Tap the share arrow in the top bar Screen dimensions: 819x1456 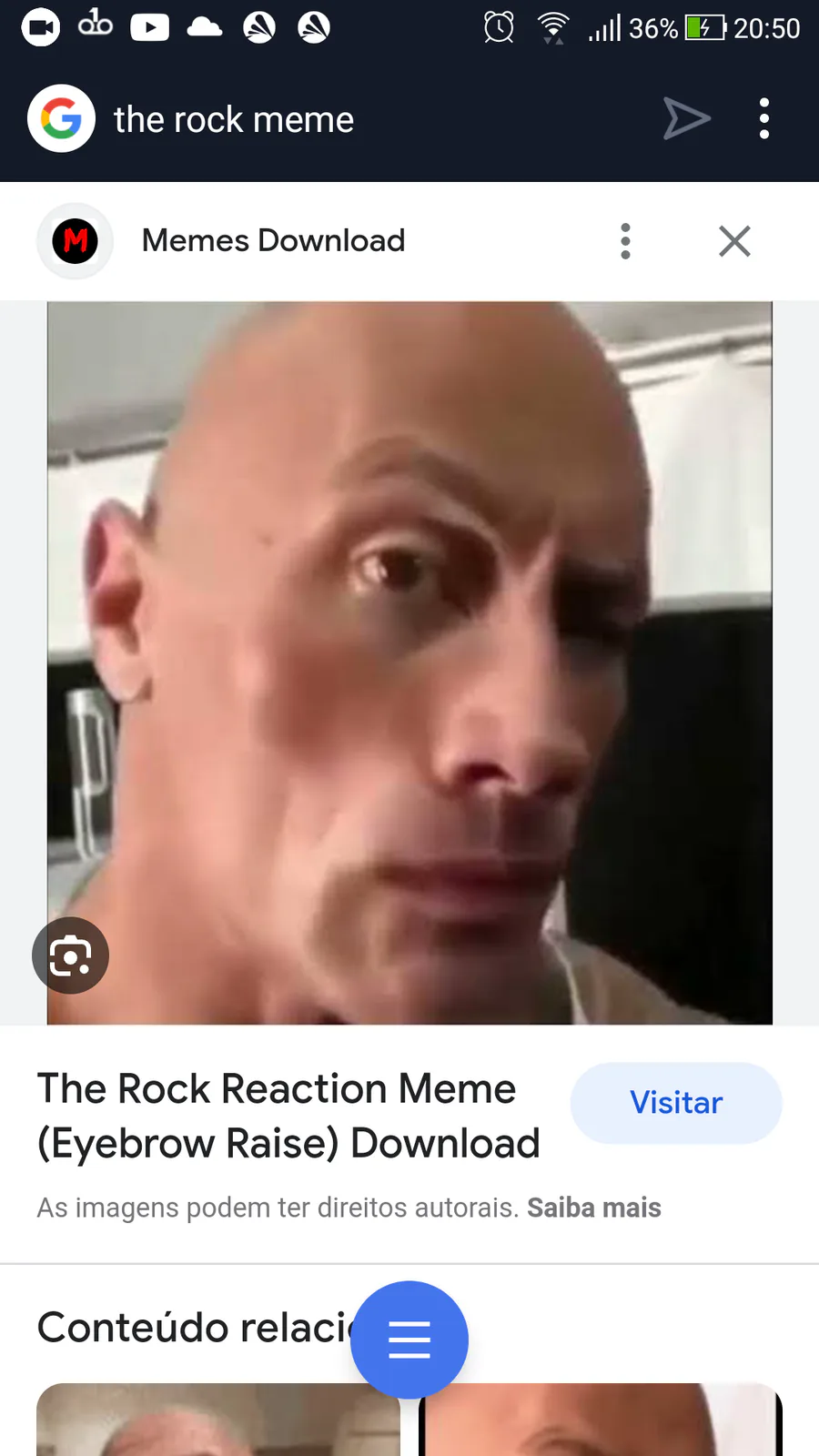(686, 118)
